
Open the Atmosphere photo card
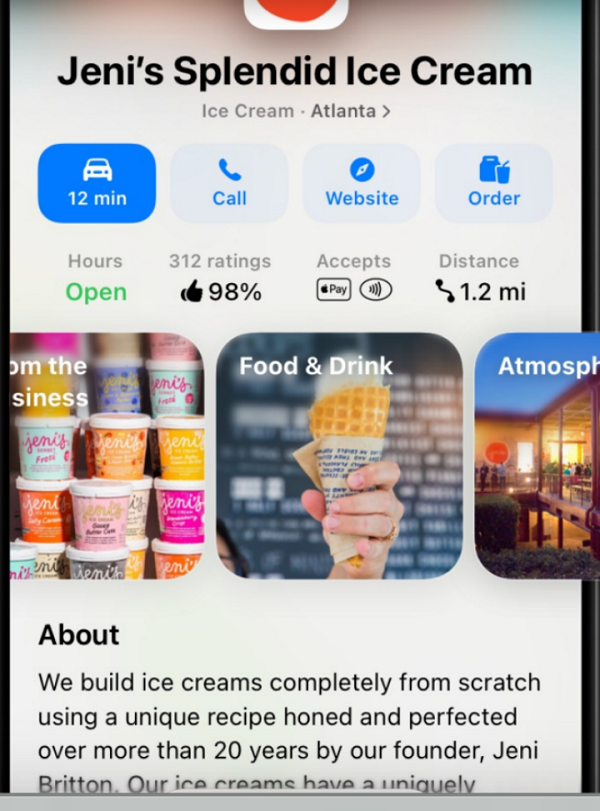536,455
